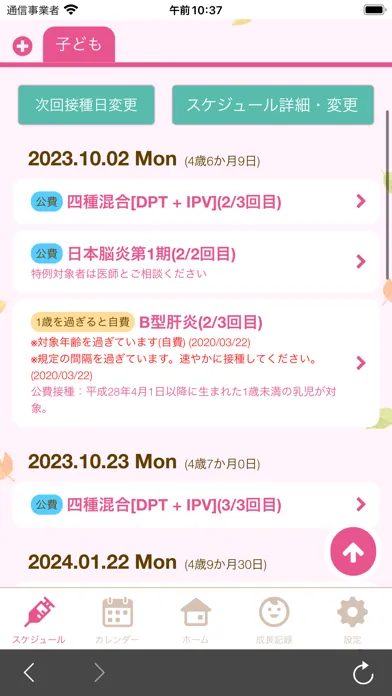Tap the plus icon to add a child
This screenshot has width=392, height=696.
(23, 46)
